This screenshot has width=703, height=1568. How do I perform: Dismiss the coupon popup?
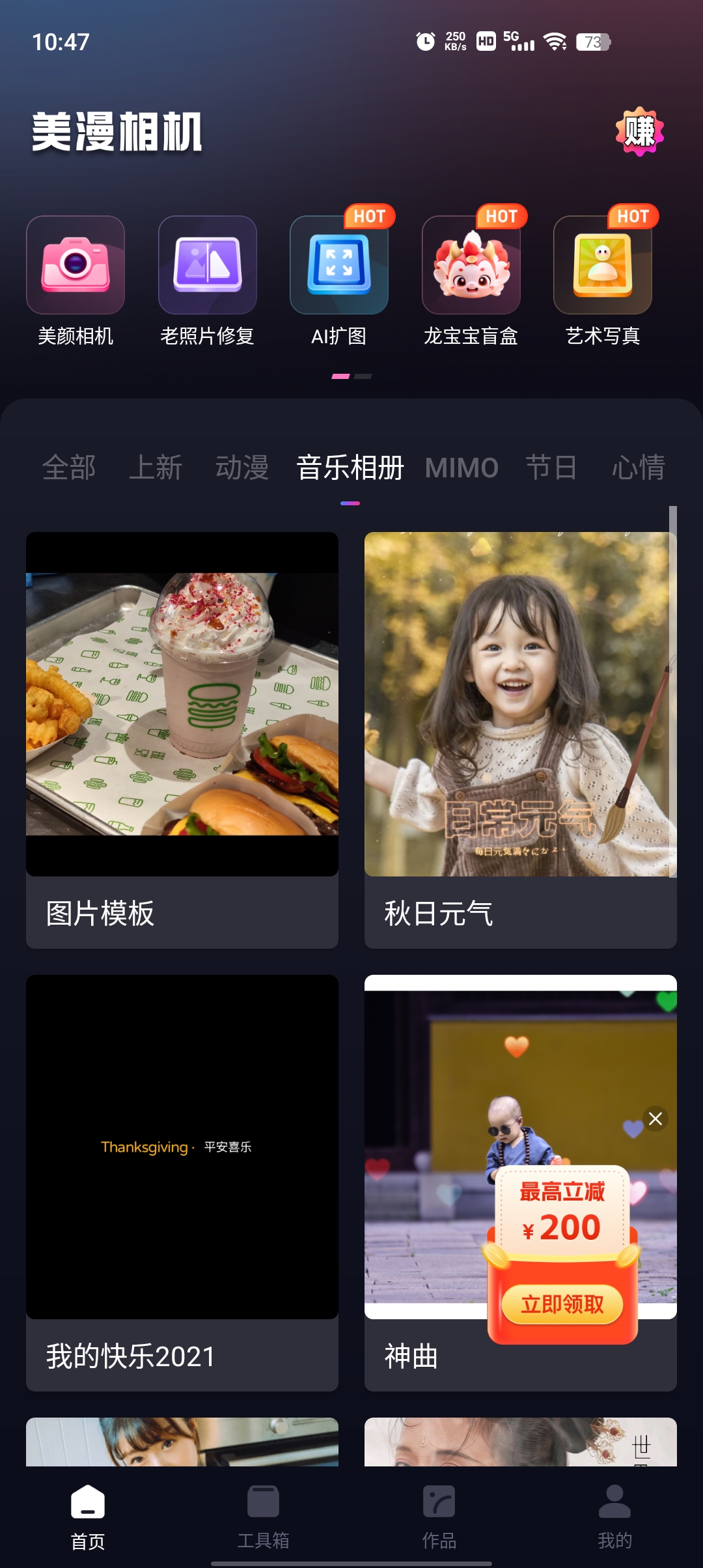655,1119
